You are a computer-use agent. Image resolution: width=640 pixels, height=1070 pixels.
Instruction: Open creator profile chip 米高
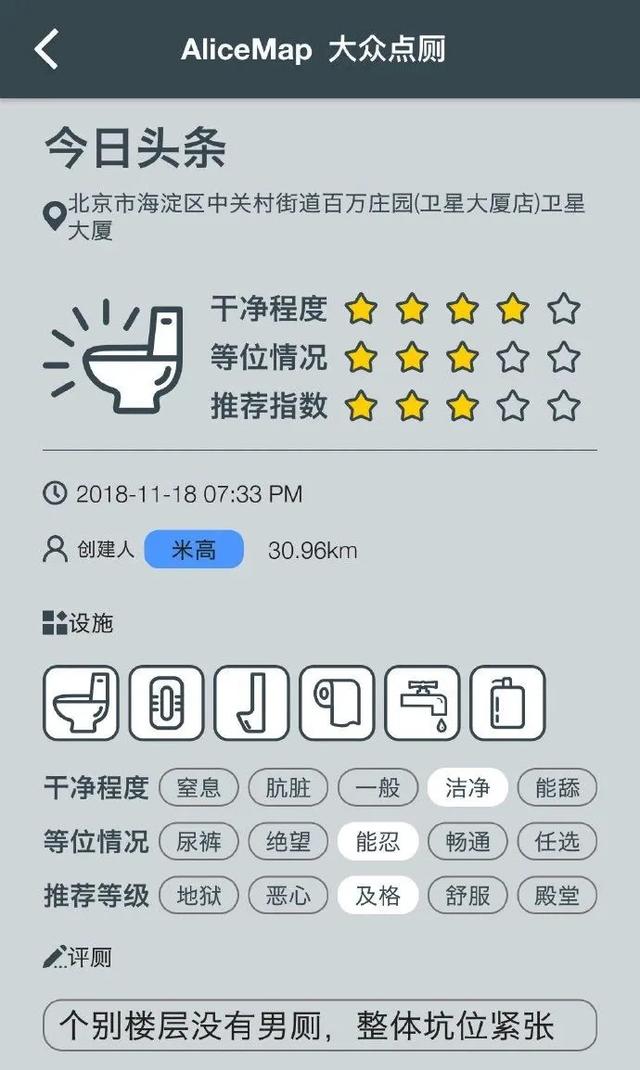[x=194, y=550]
